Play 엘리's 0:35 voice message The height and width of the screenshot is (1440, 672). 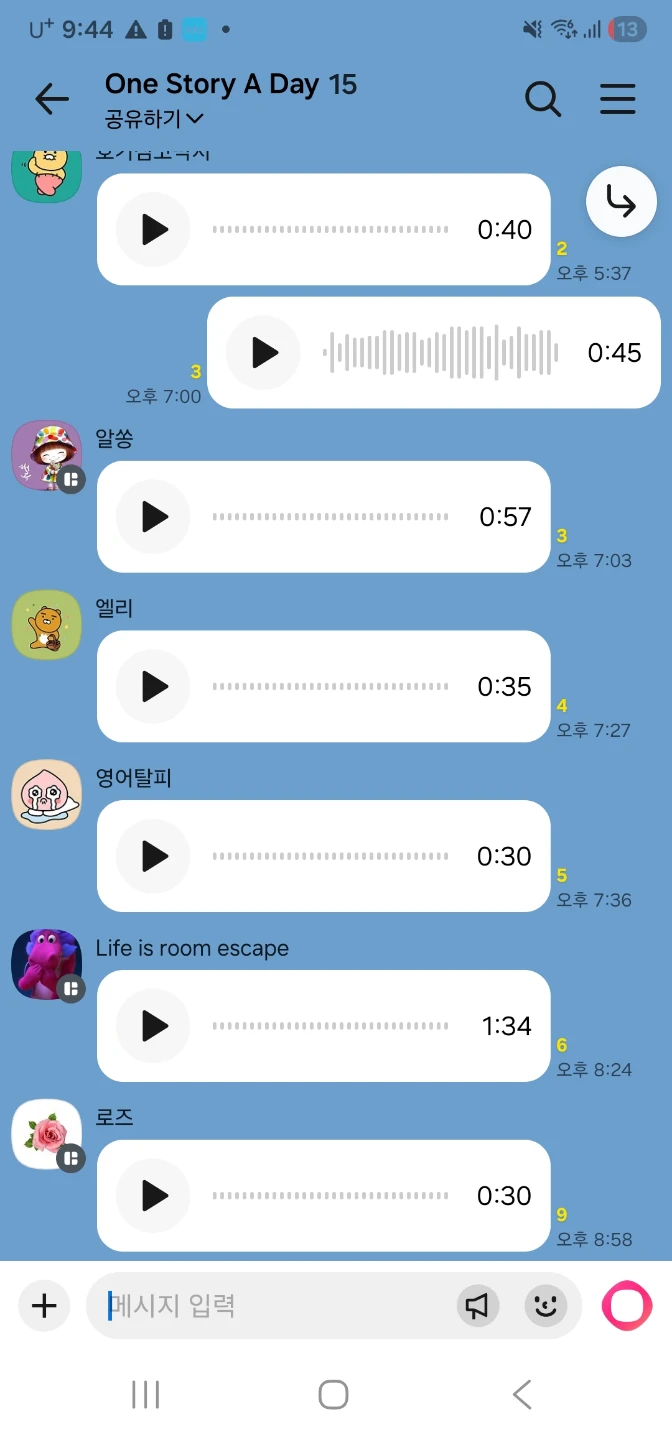click(x=153, y=686)
